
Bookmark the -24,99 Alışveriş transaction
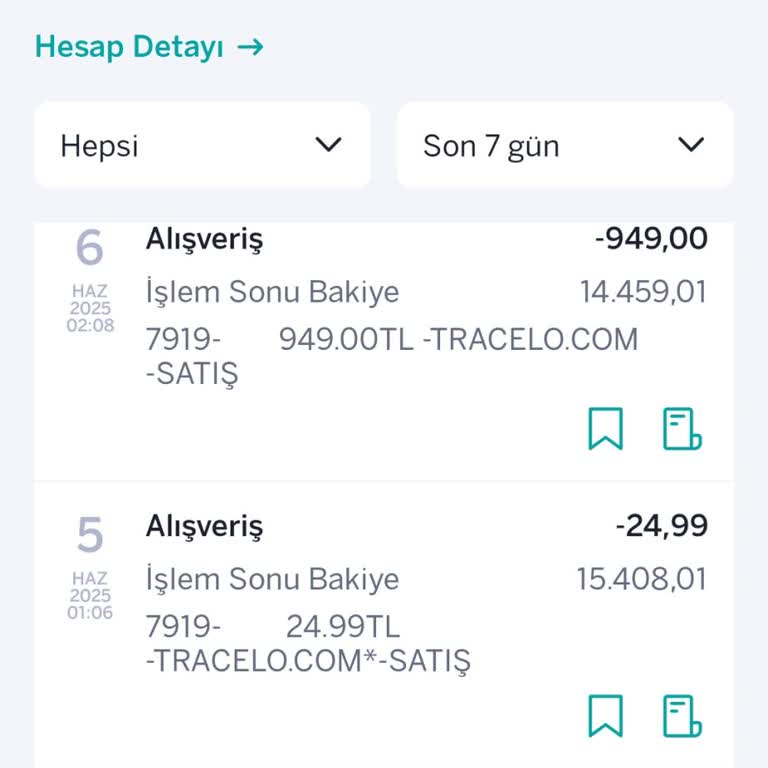(605, 716)
